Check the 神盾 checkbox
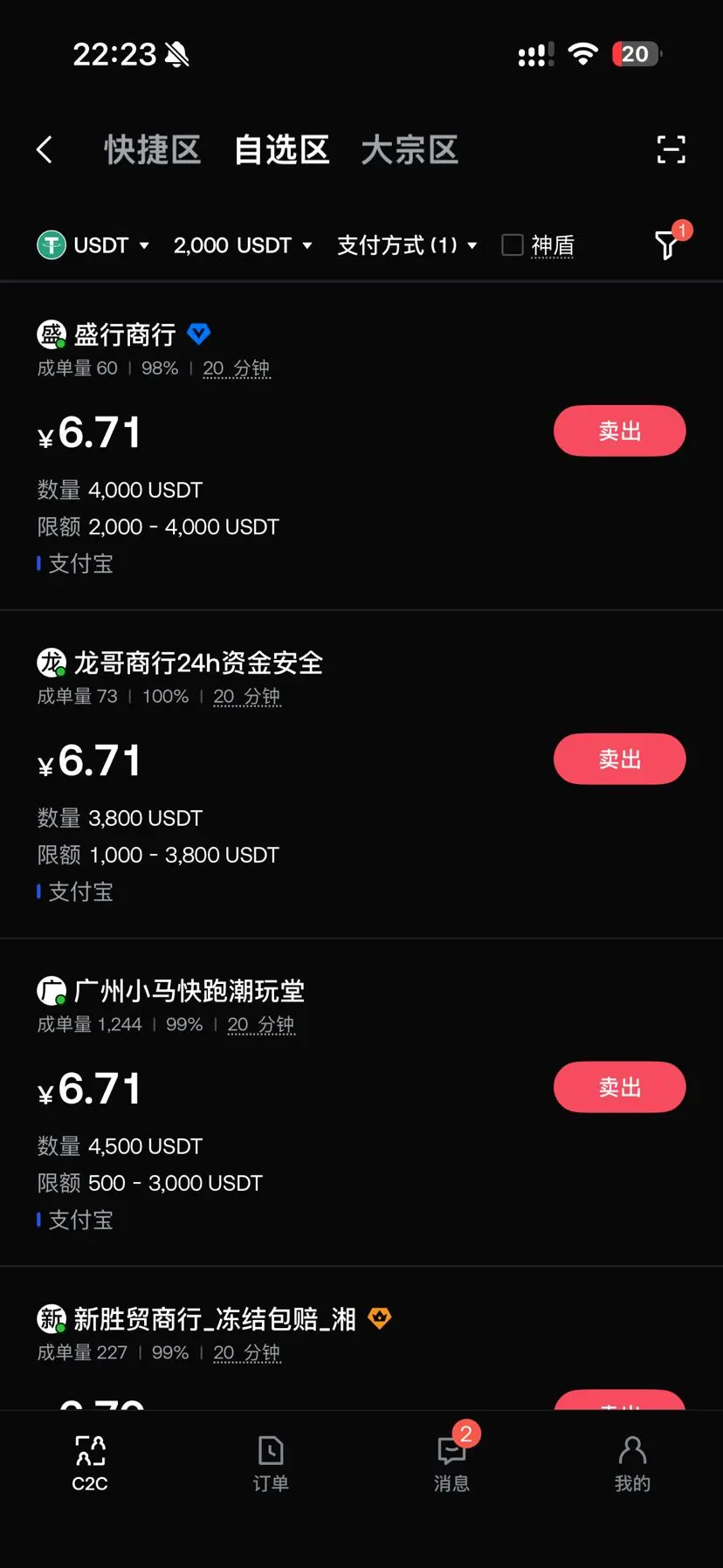Screen dimensions: 723x1568 click(x=513, y=245)
